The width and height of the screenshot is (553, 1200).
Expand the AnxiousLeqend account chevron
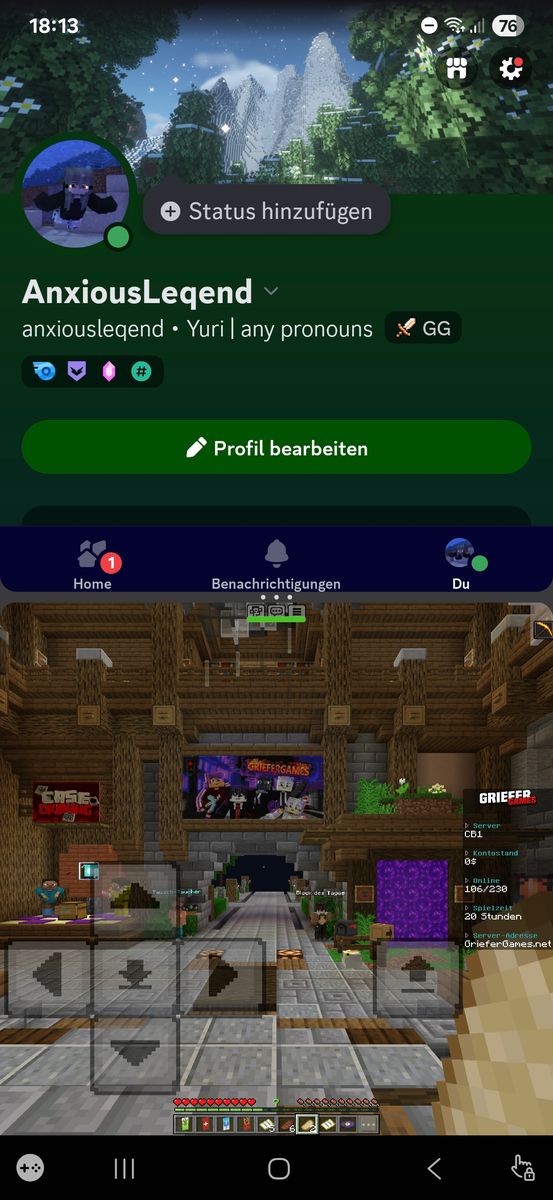270,292
